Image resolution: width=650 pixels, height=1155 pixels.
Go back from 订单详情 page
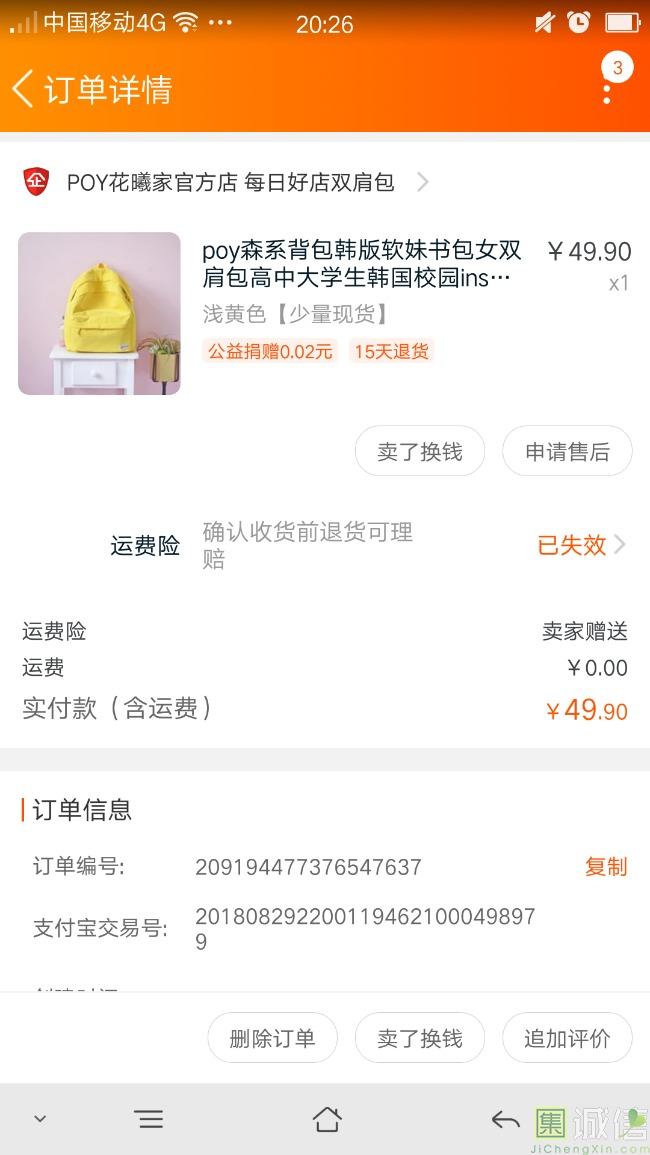coord(24,89)
